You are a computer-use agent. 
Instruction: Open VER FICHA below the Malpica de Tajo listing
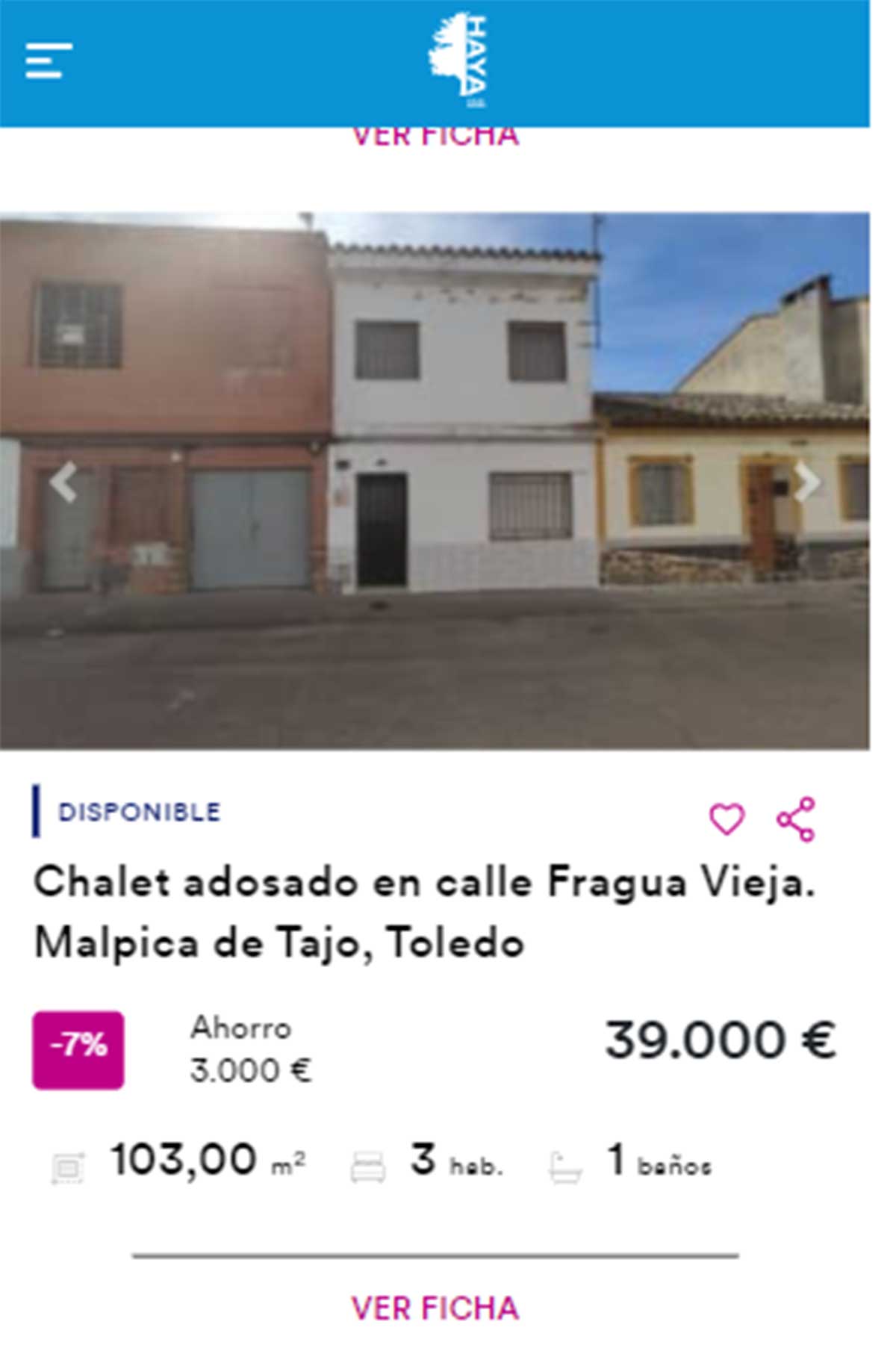435,1308
